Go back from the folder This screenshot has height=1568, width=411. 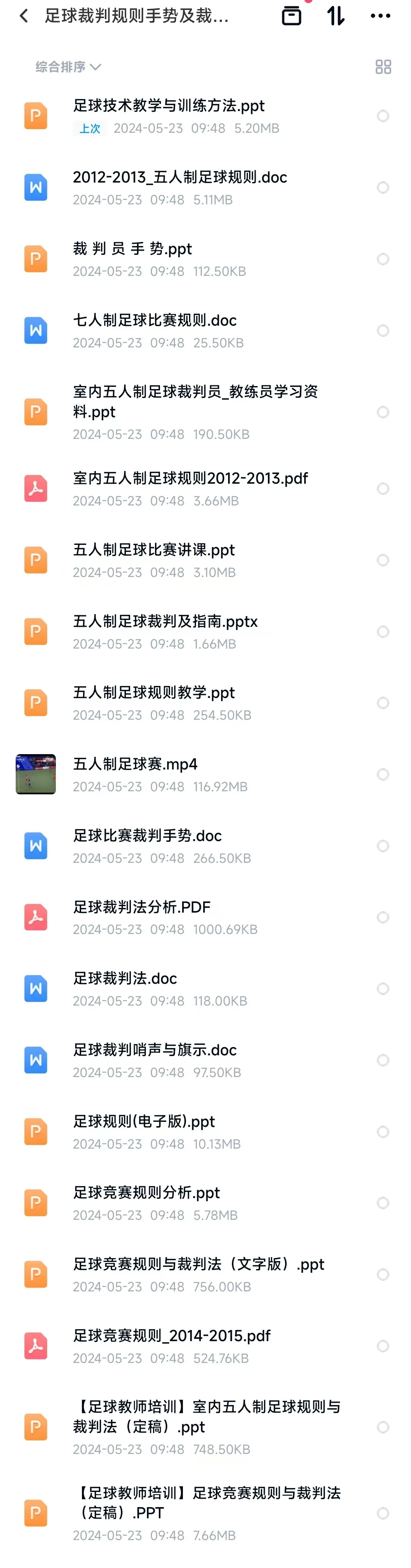[x=24, y=16]
